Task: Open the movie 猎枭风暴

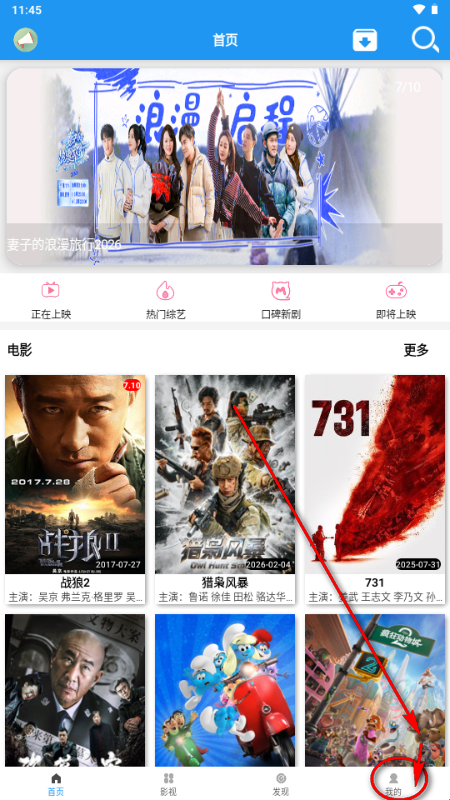Action: tap(225, 490)
